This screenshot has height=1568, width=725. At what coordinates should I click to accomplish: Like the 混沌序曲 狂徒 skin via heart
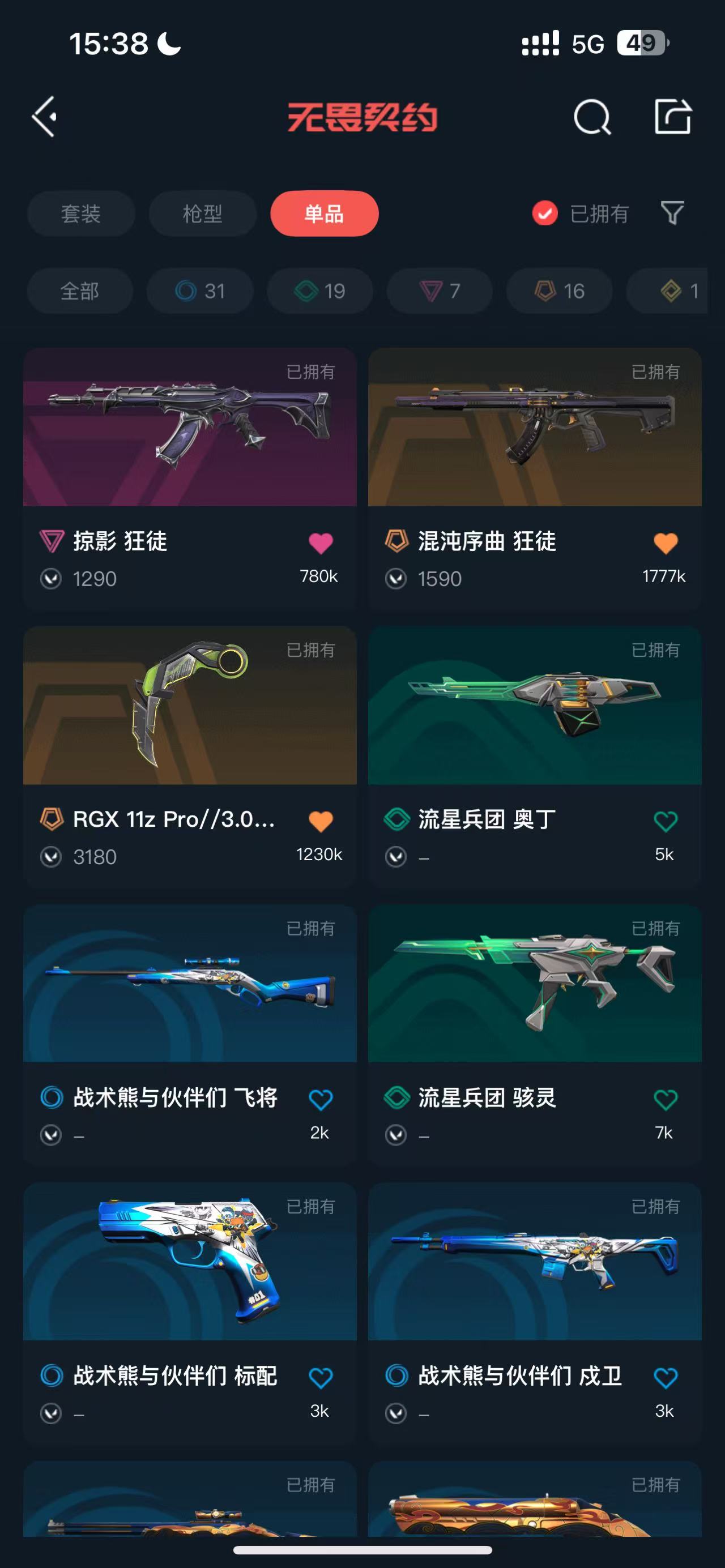(x=666, y=543)
